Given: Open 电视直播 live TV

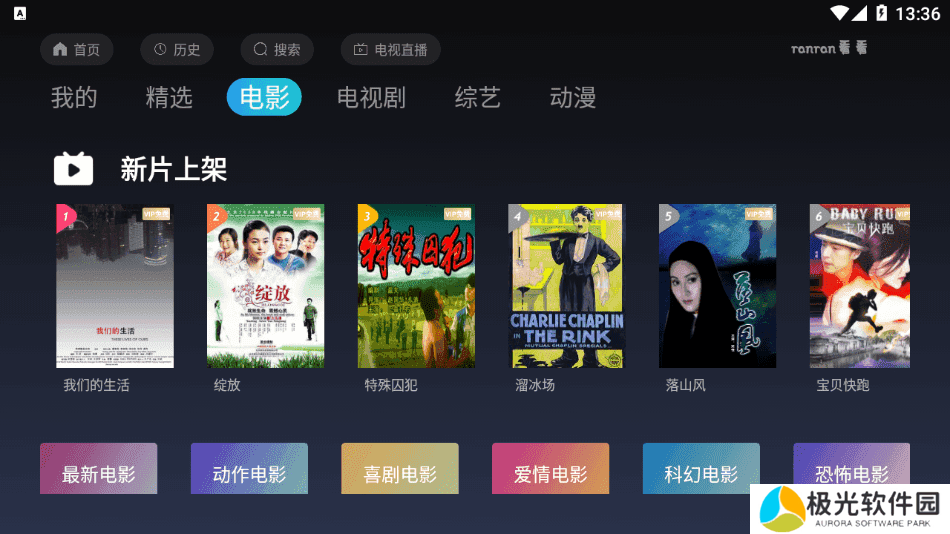Looking at the screenshot, I should (x=390, y=49).
